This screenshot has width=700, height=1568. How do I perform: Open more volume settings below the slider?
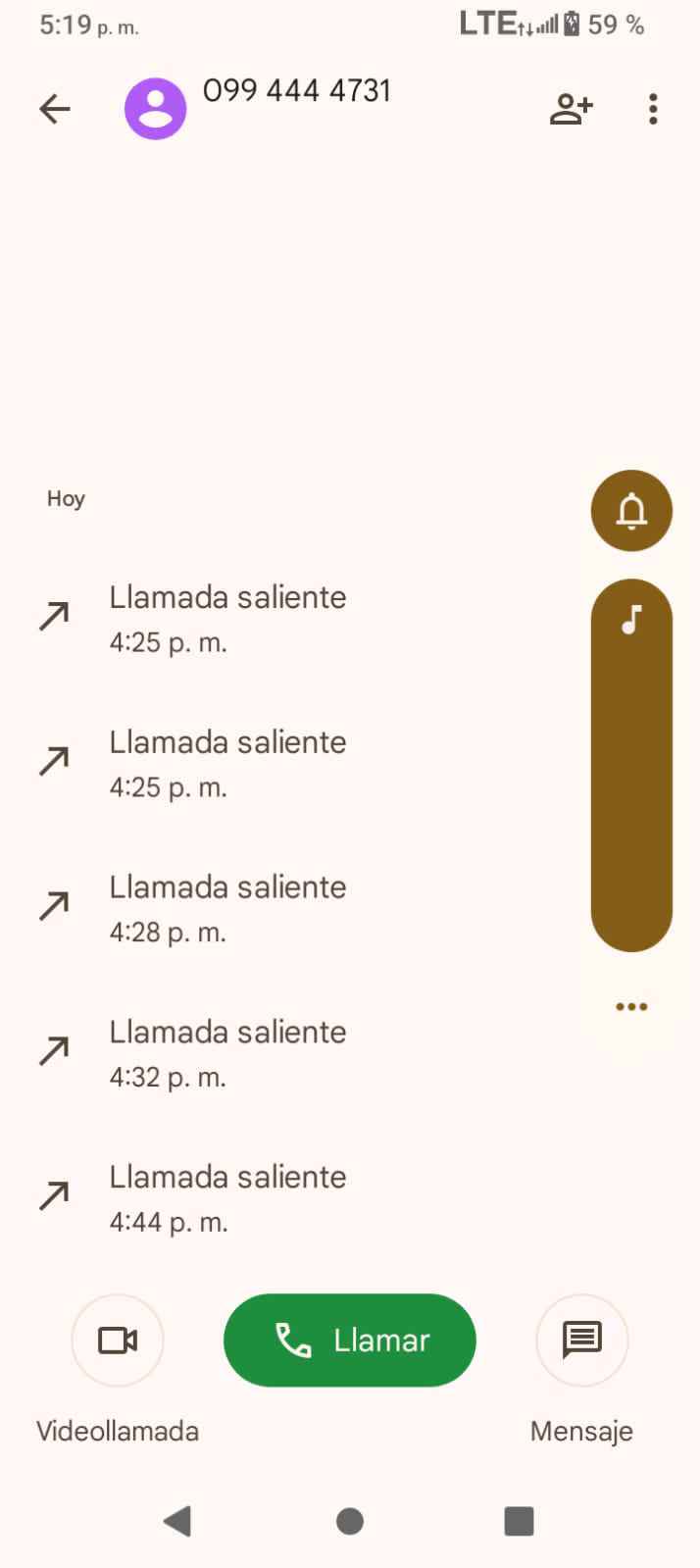631,1007
